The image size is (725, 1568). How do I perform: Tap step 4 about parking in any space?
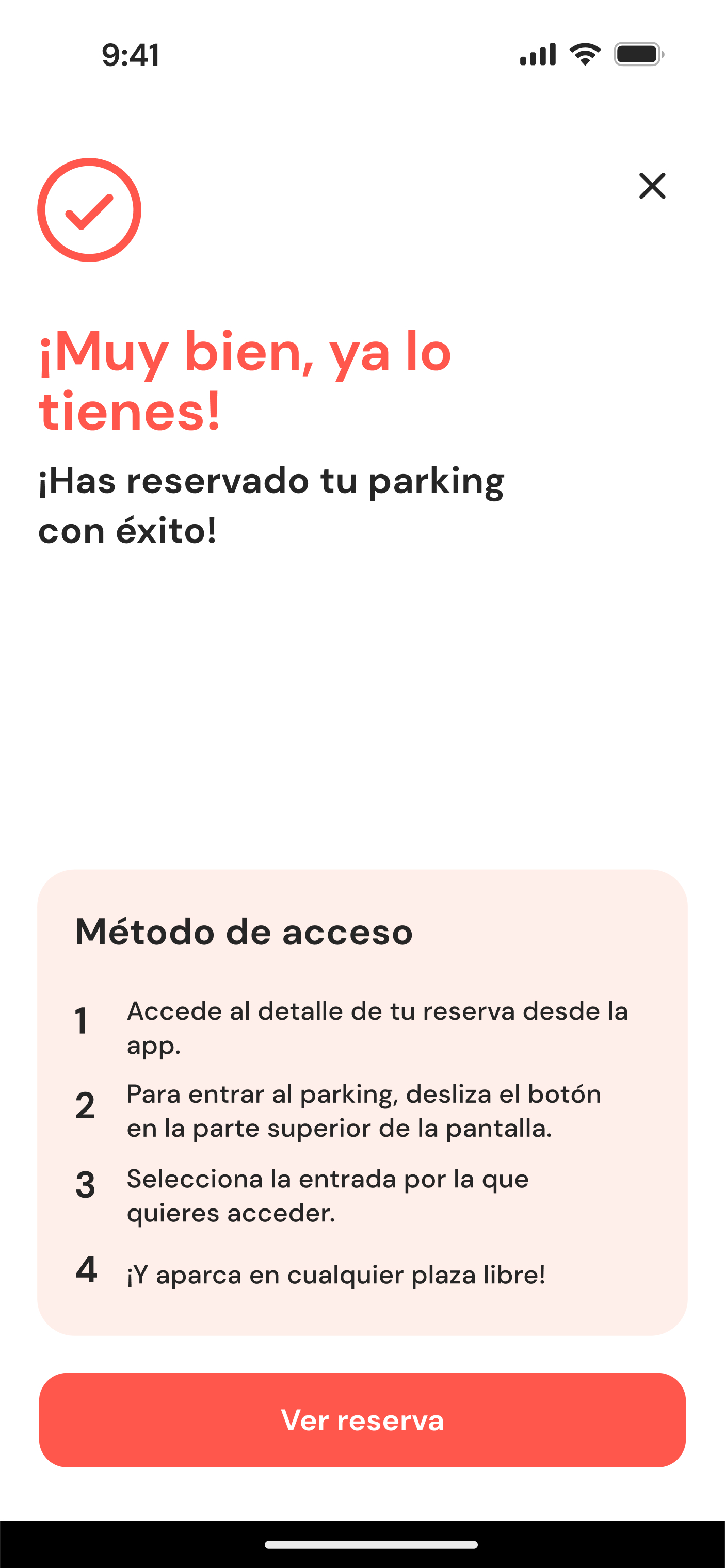tap(336, 1273)
